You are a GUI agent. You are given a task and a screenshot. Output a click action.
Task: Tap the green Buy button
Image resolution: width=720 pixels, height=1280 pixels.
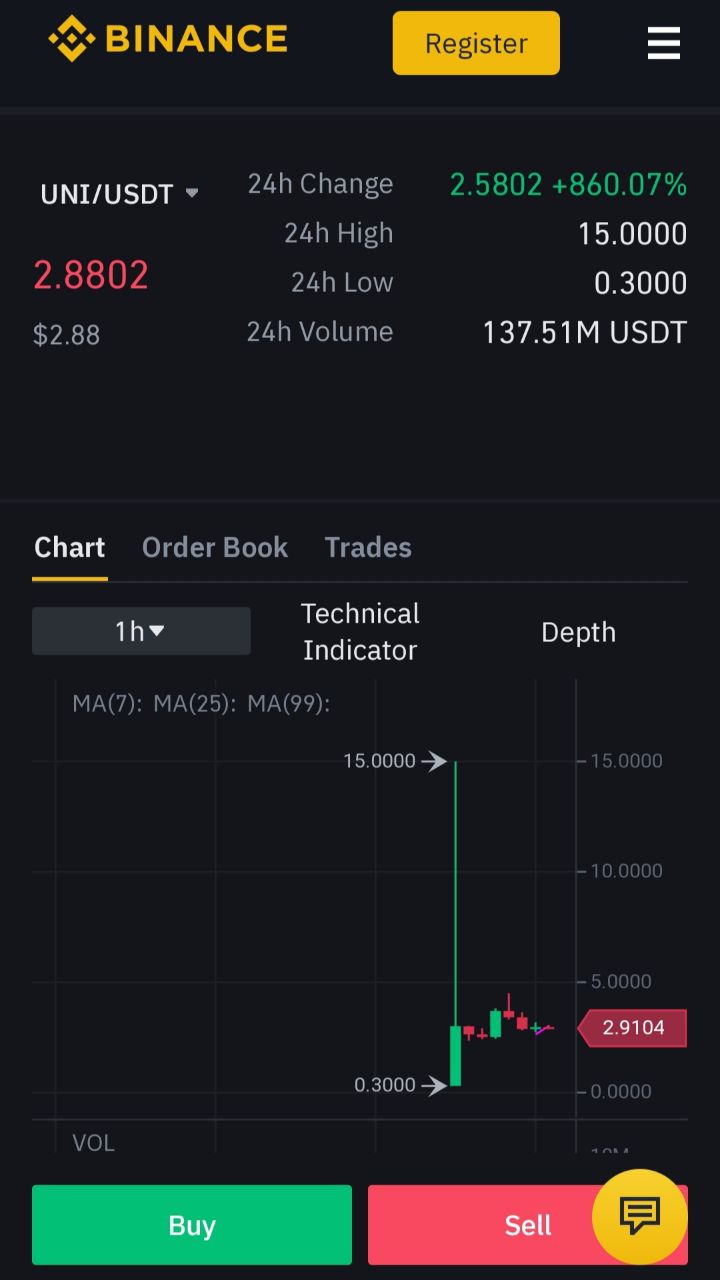coord(192,1225)
